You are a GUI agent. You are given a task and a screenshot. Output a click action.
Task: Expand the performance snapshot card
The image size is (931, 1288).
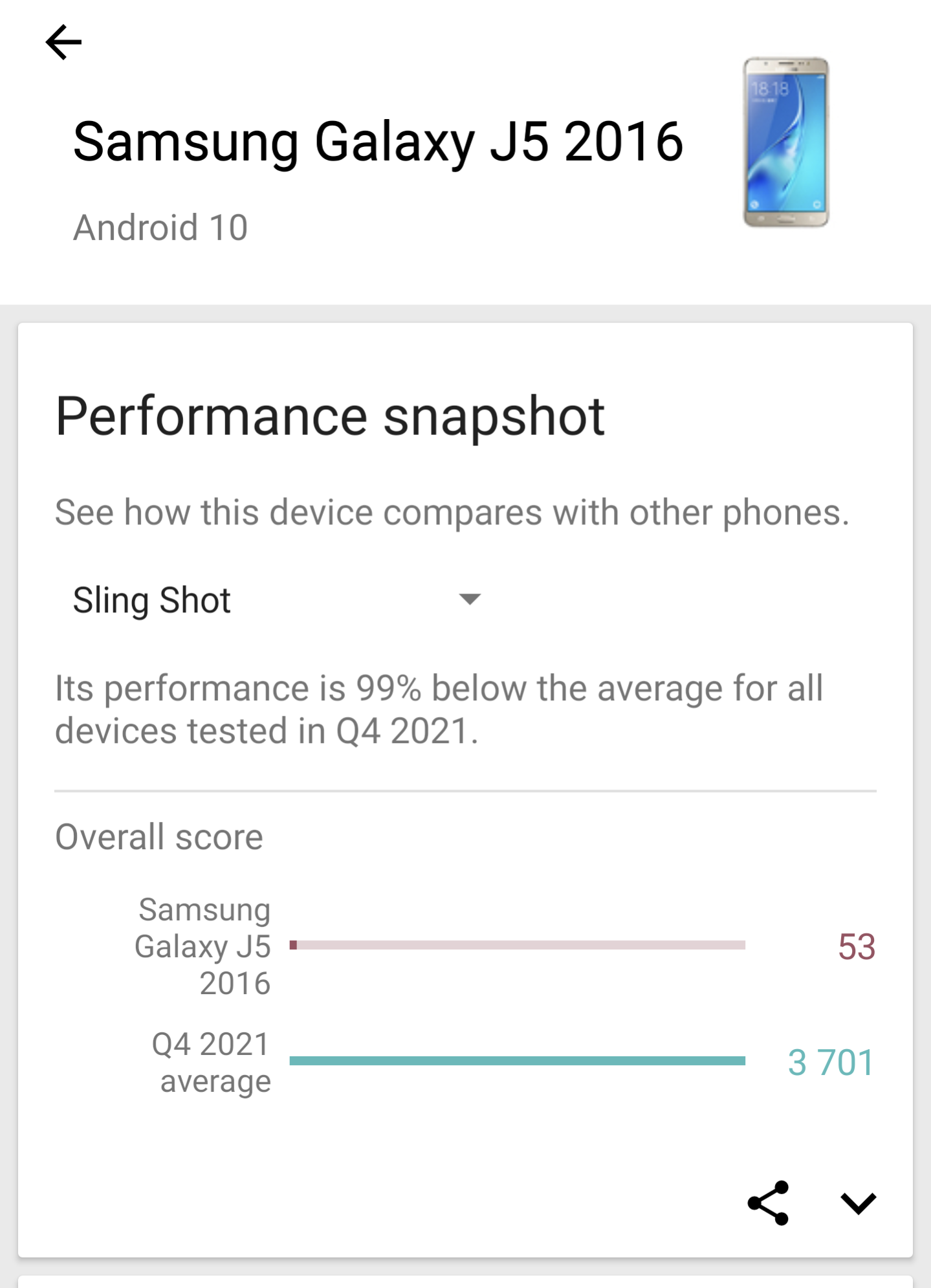pyautogui.click(x=858, y=1203)
